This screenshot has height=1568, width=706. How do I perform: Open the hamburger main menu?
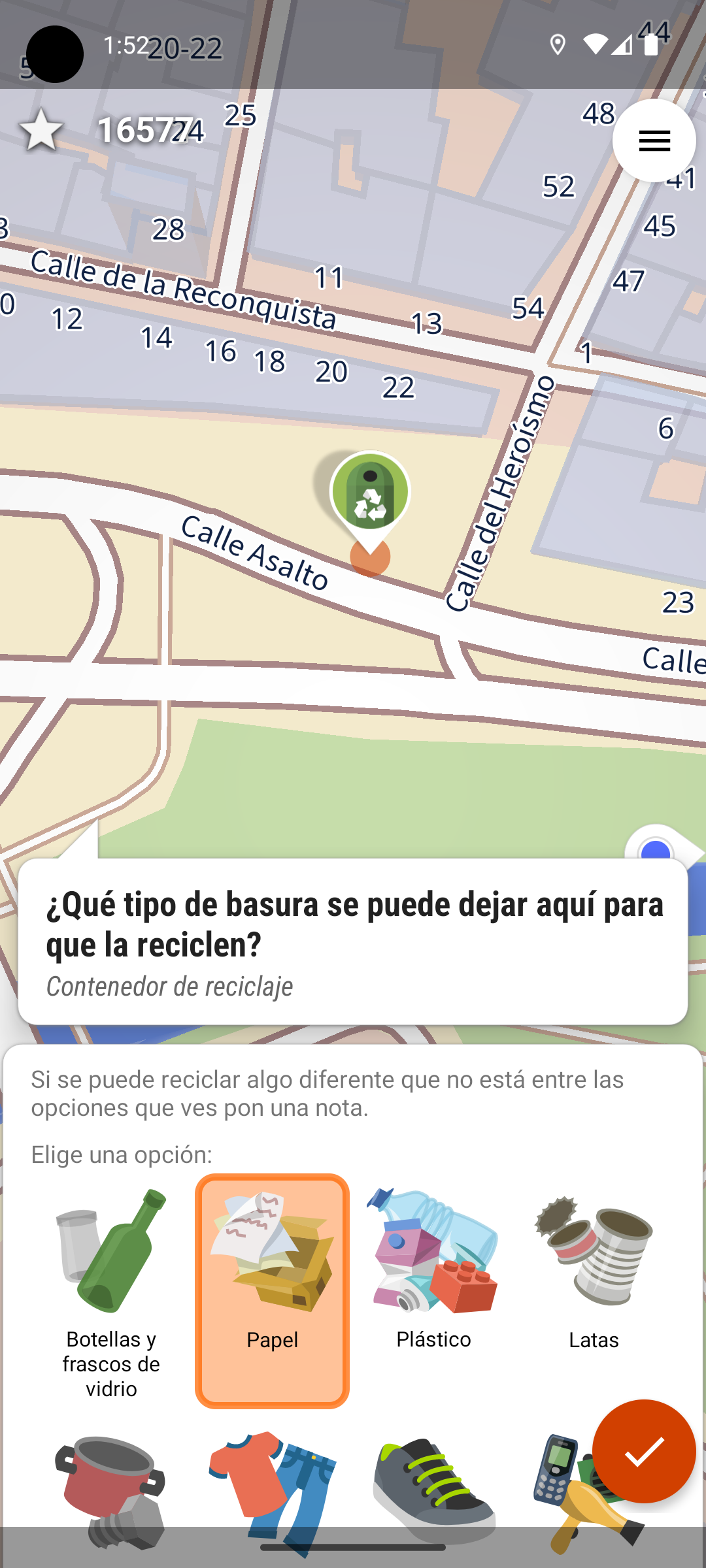(x=654, y=140)
